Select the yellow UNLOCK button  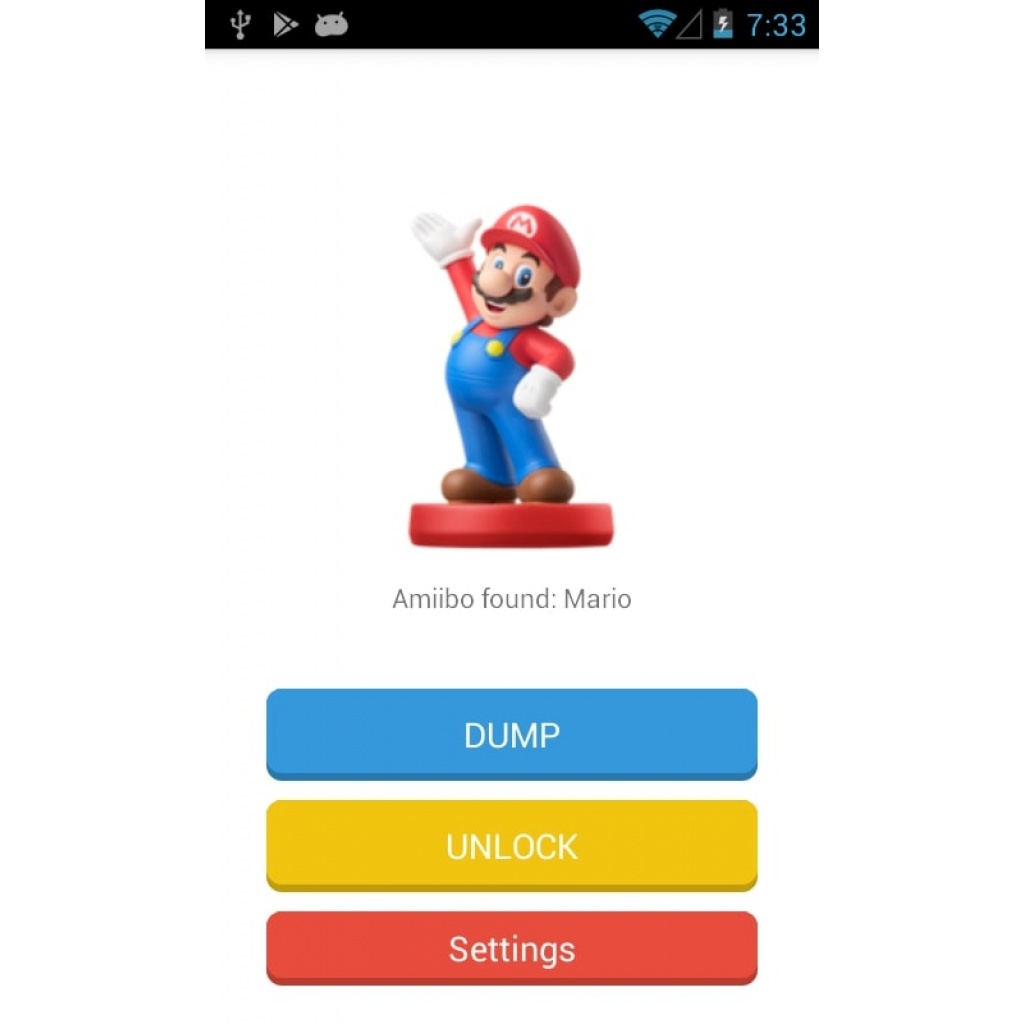(x=511, y=846)
